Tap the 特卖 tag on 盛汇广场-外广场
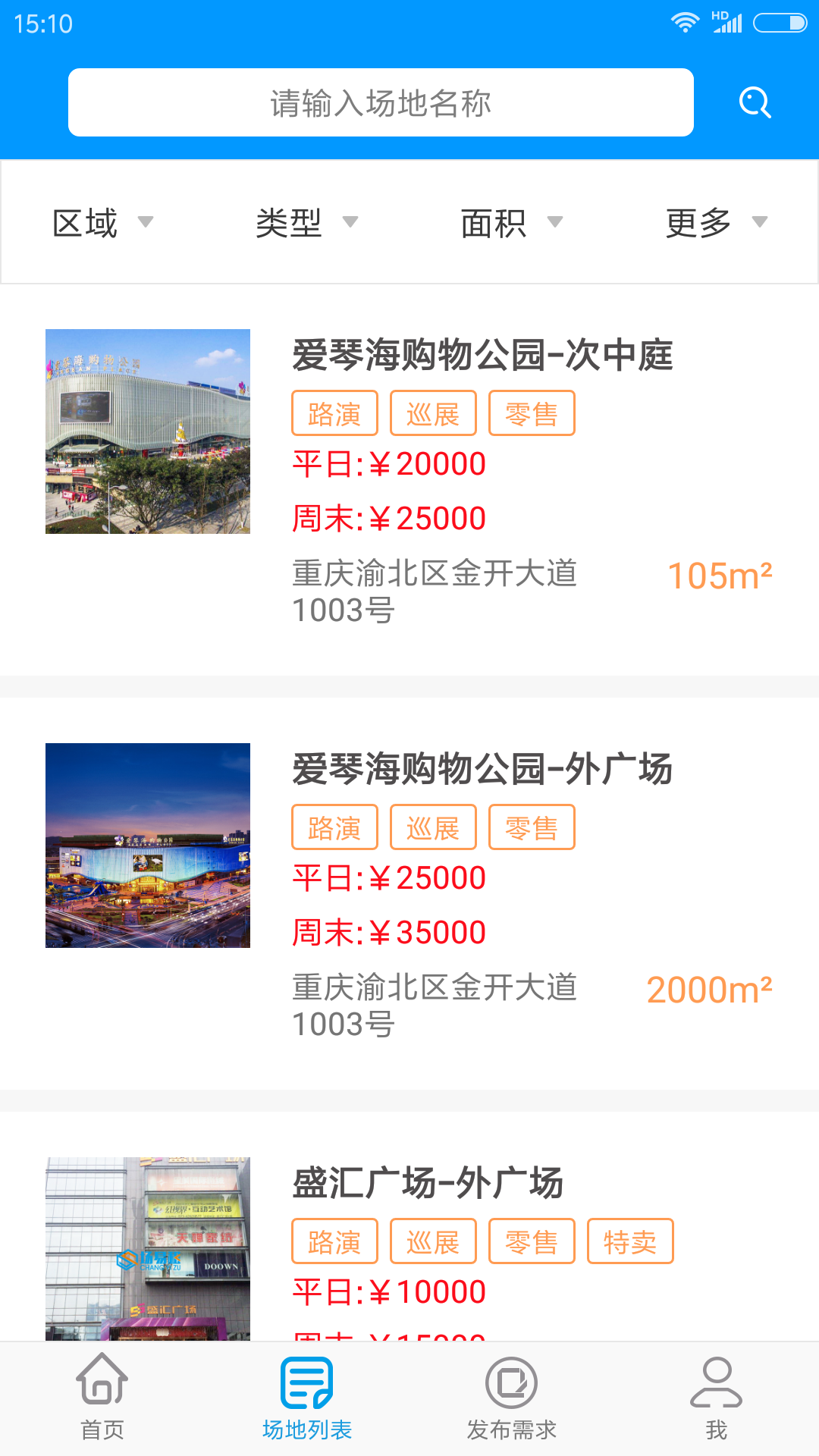 coord(630,1241)
